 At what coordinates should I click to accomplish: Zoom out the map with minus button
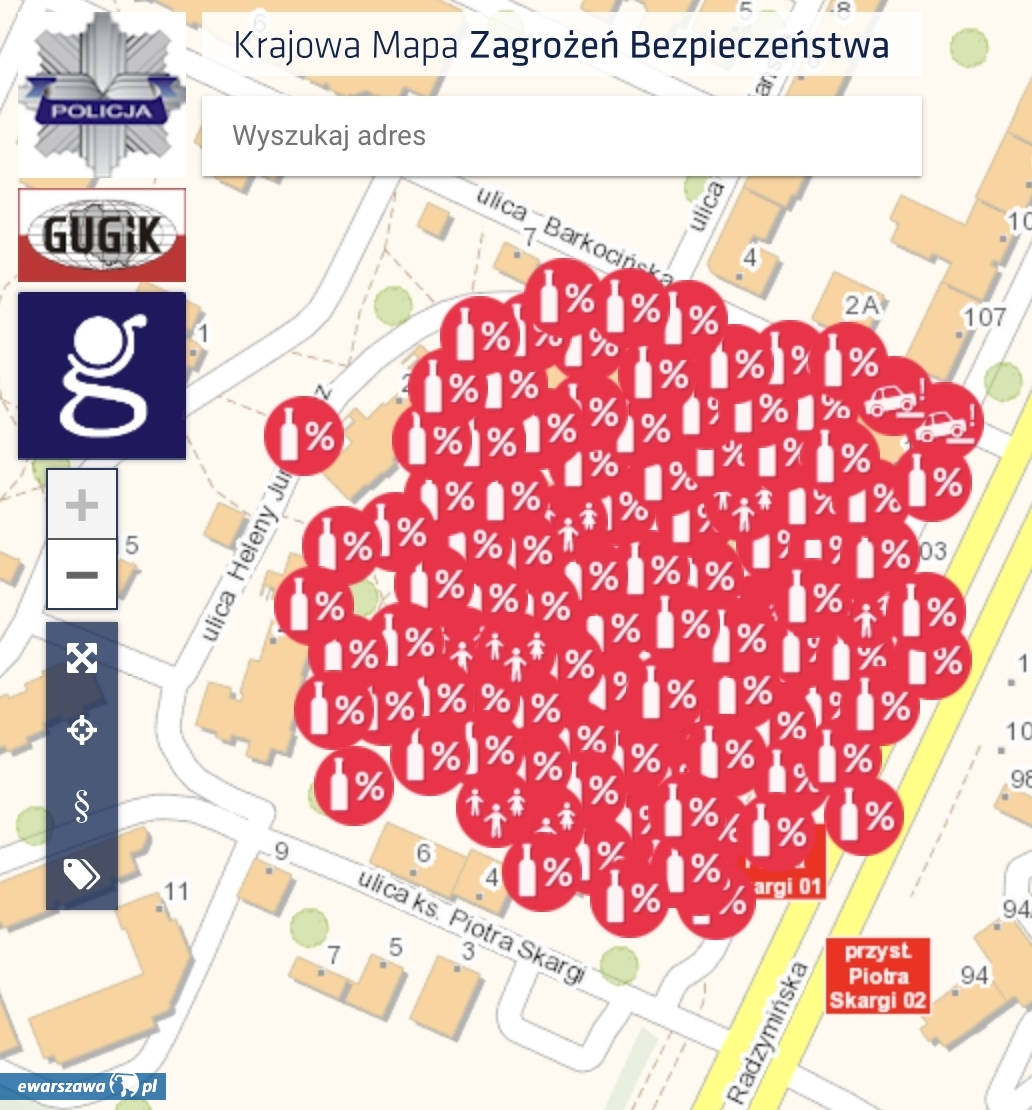click(x=82, y=575)
